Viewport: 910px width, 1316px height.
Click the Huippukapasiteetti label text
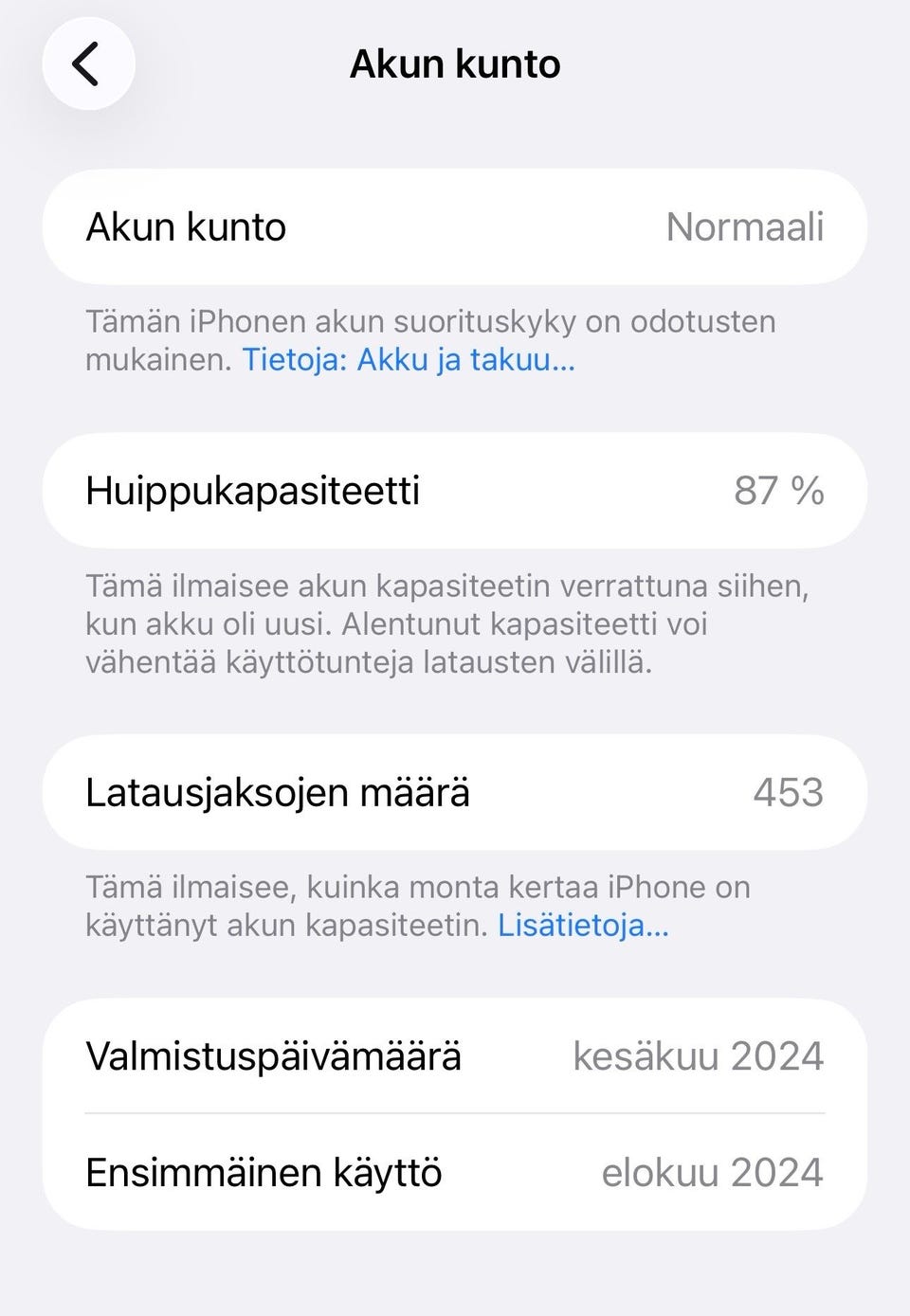[253, 491]
